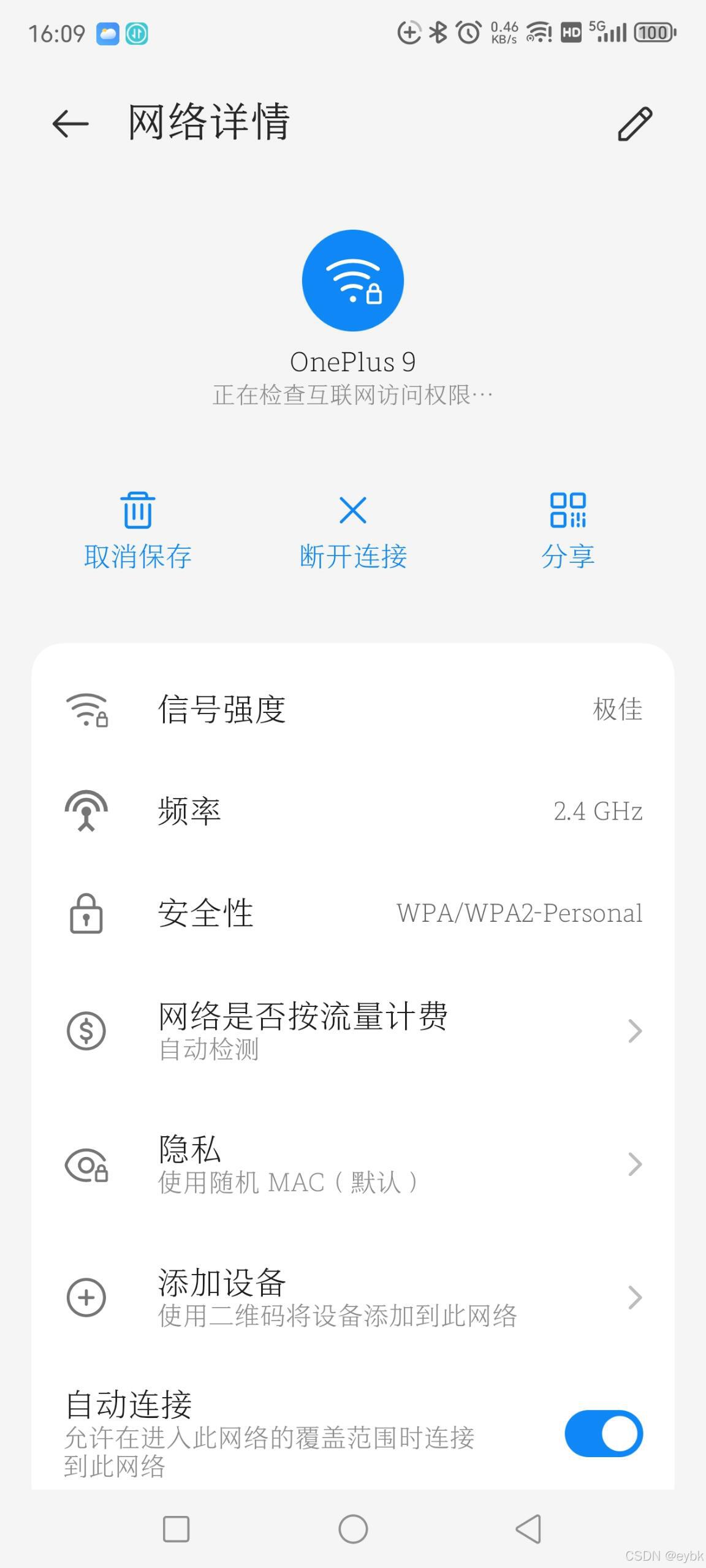Tap the system home button
The width and height of the screenshot is (706, 1568).
(x=353, y=1529)
